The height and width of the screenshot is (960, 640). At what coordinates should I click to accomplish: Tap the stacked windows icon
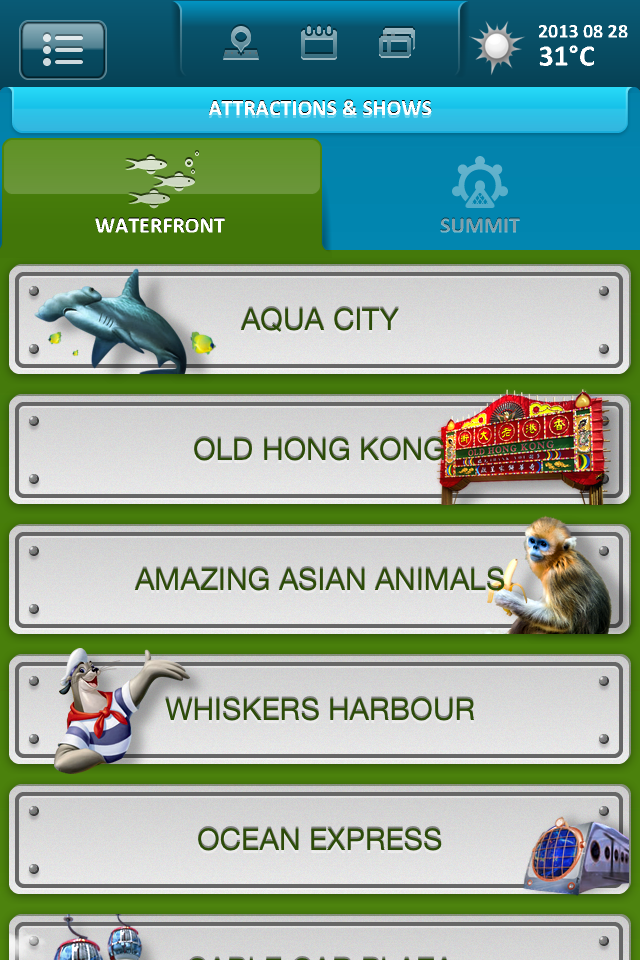click(x=397, y=44)
